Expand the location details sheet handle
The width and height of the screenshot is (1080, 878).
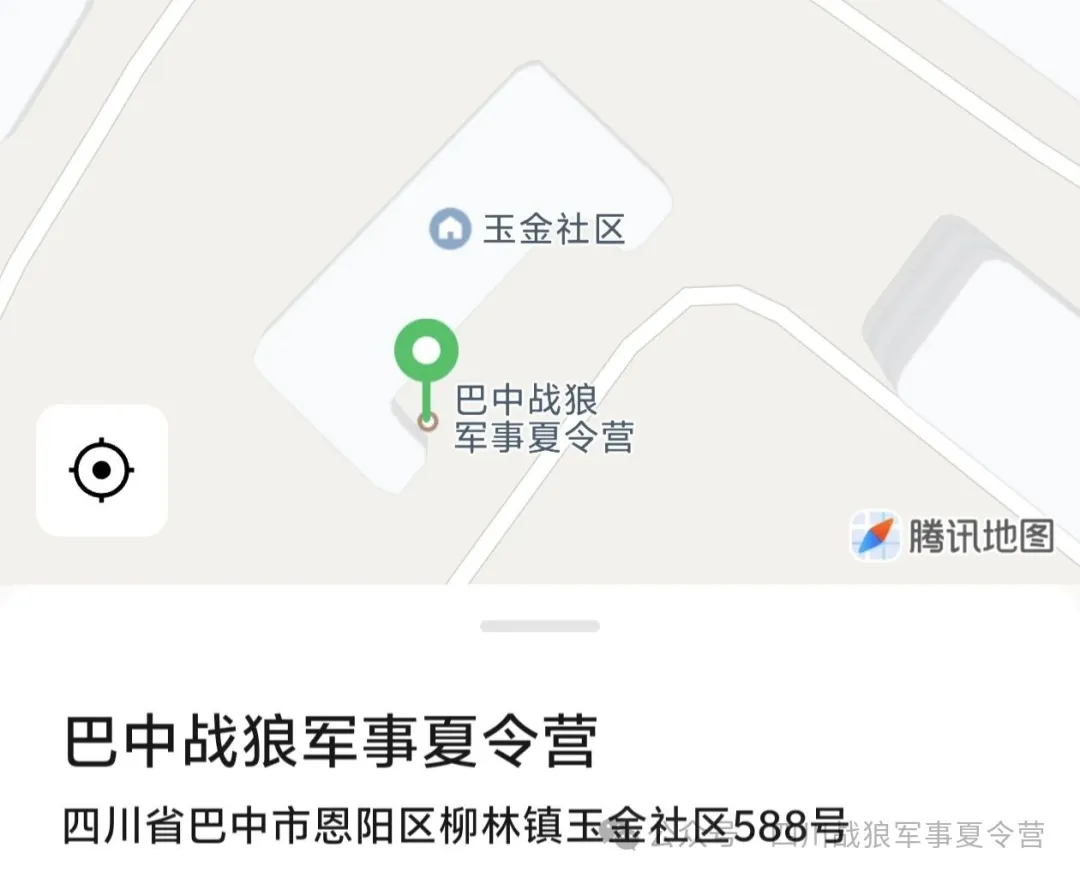[539, 627]
